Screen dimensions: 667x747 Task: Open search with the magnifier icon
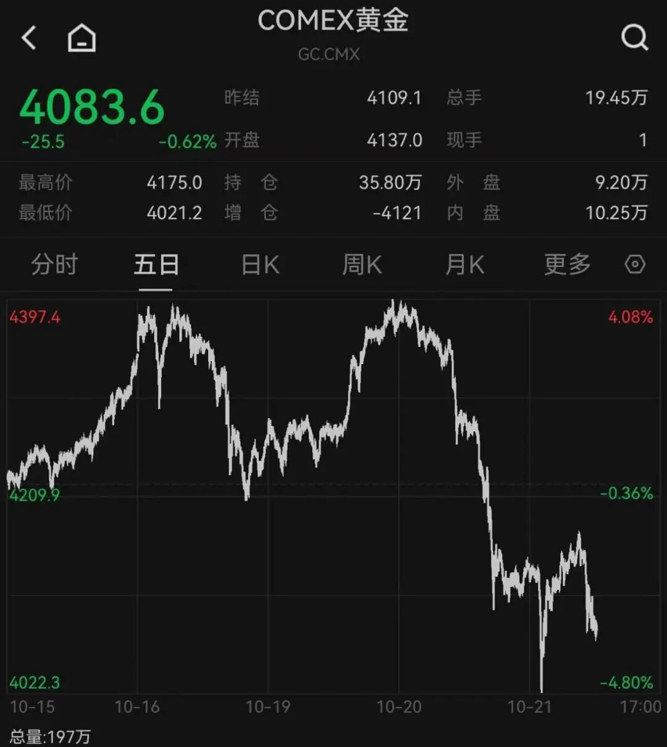634,38
